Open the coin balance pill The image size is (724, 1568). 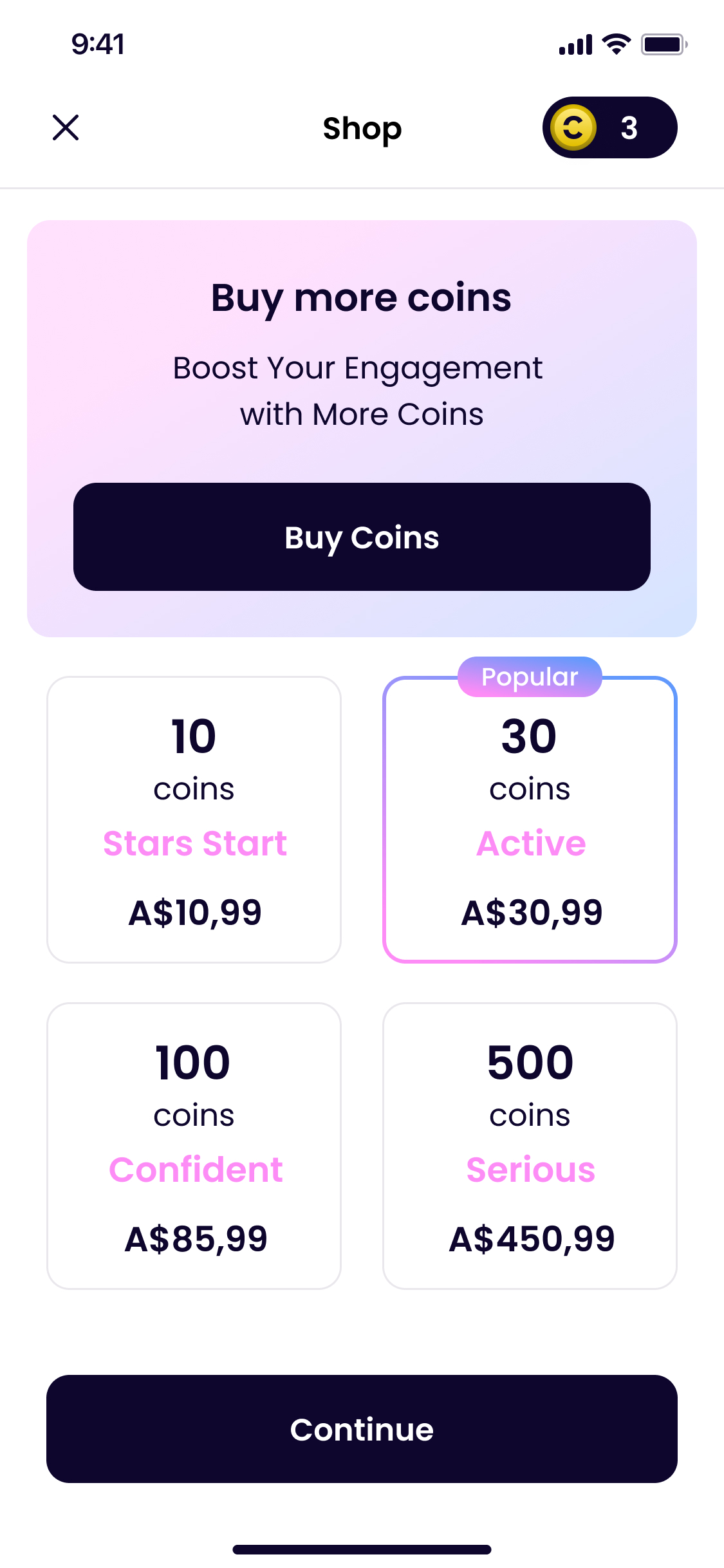(x=609, y=127)
